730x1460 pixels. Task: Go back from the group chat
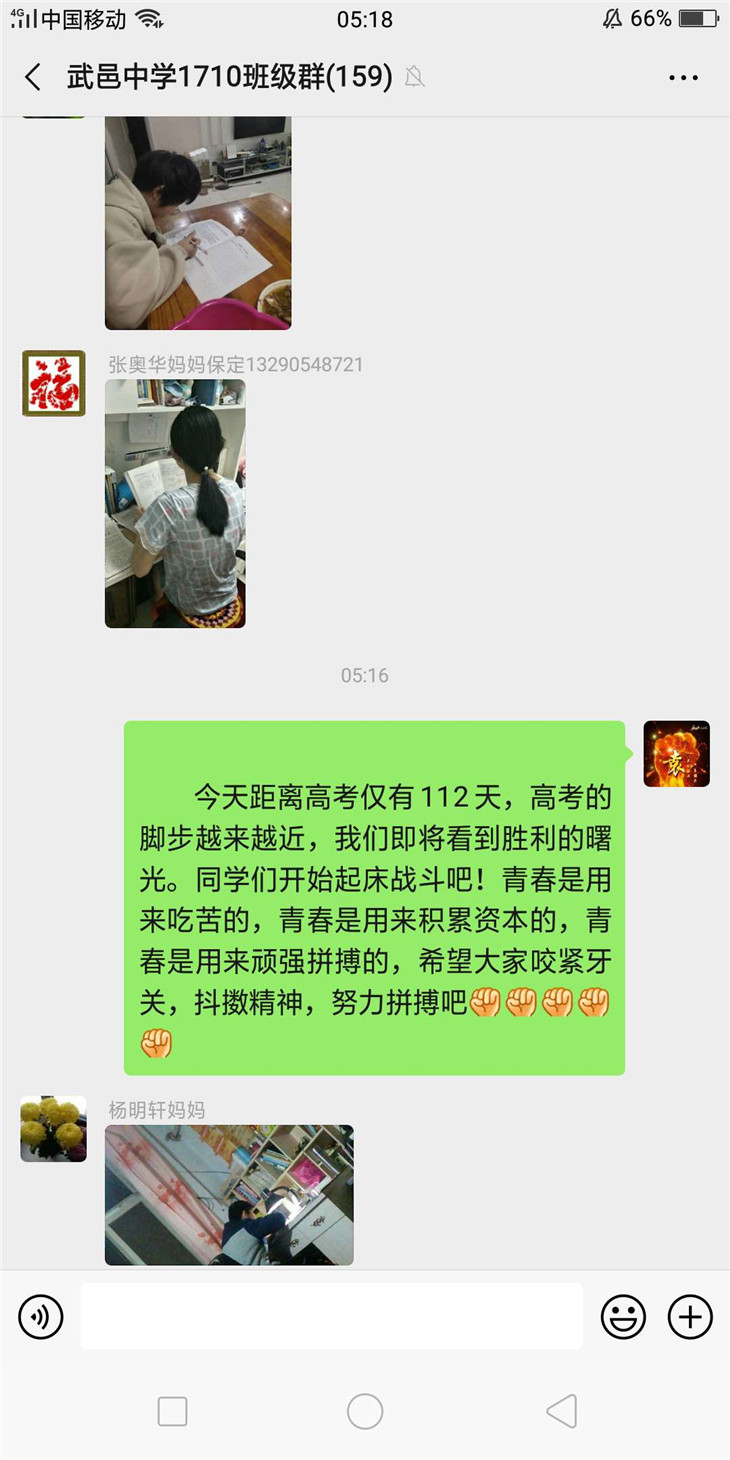click(x=34, y=77)
